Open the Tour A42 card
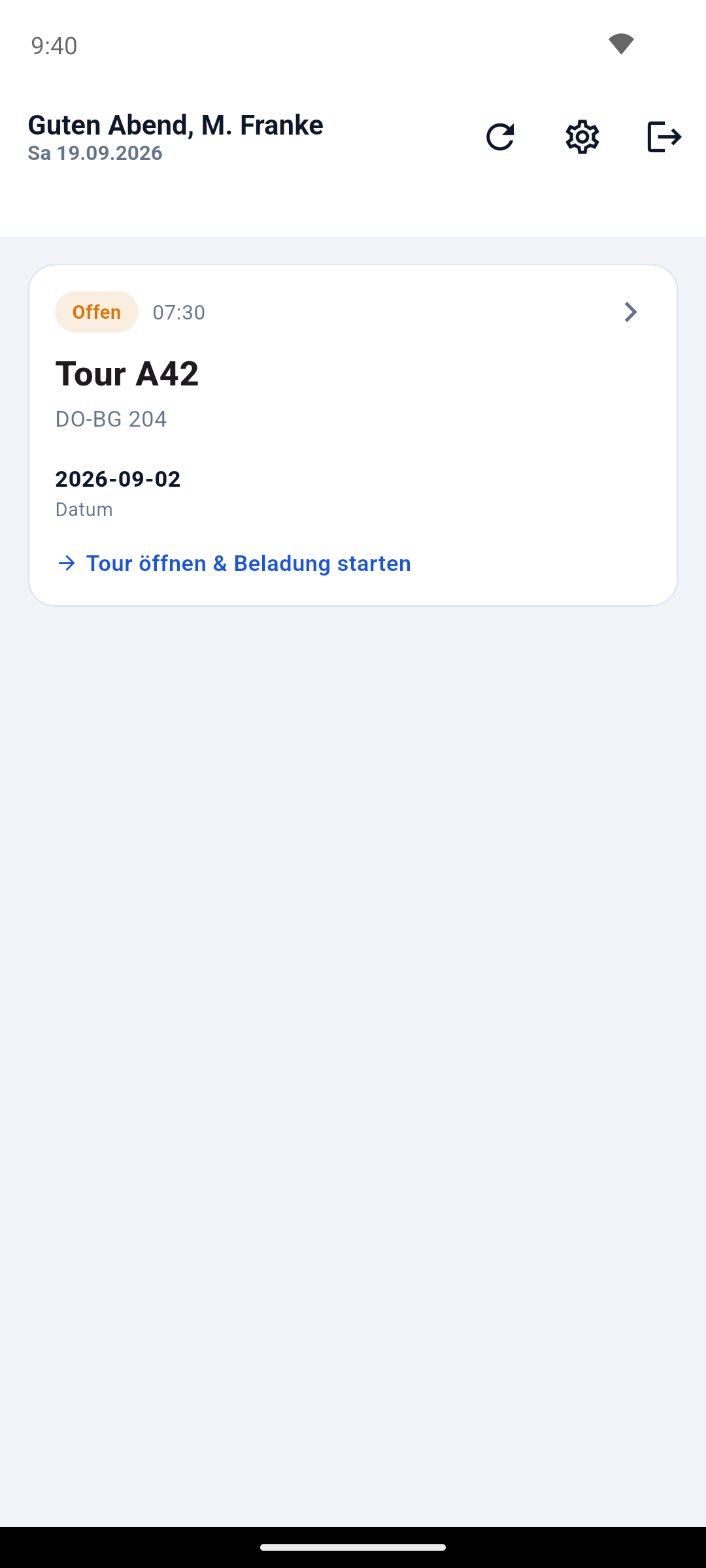Screen dimensions: 706x1568 click(353, 435)
